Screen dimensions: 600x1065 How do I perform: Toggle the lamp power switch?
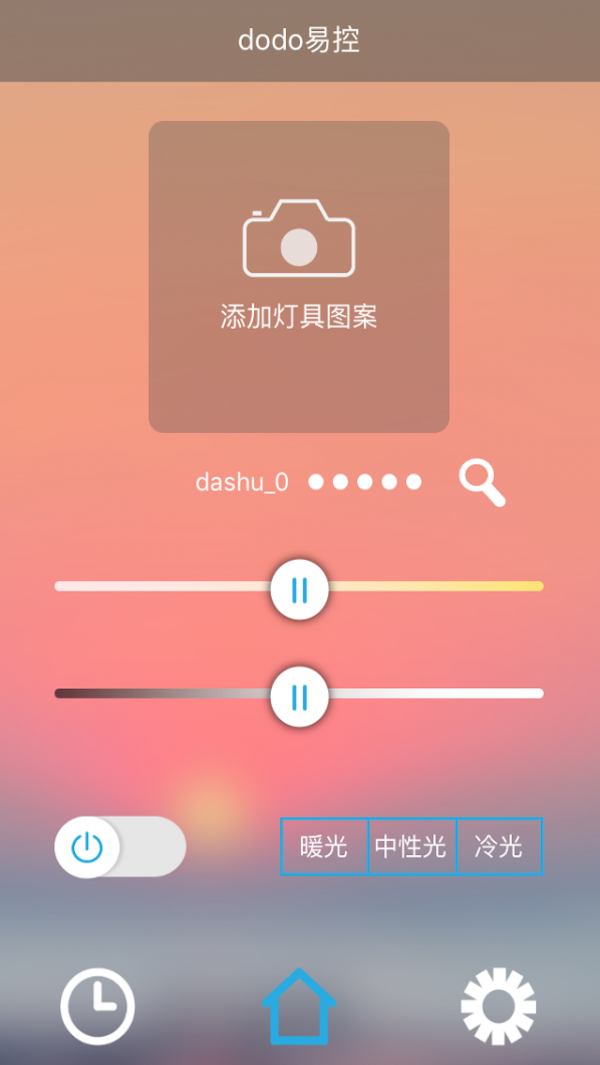(120, 847)
